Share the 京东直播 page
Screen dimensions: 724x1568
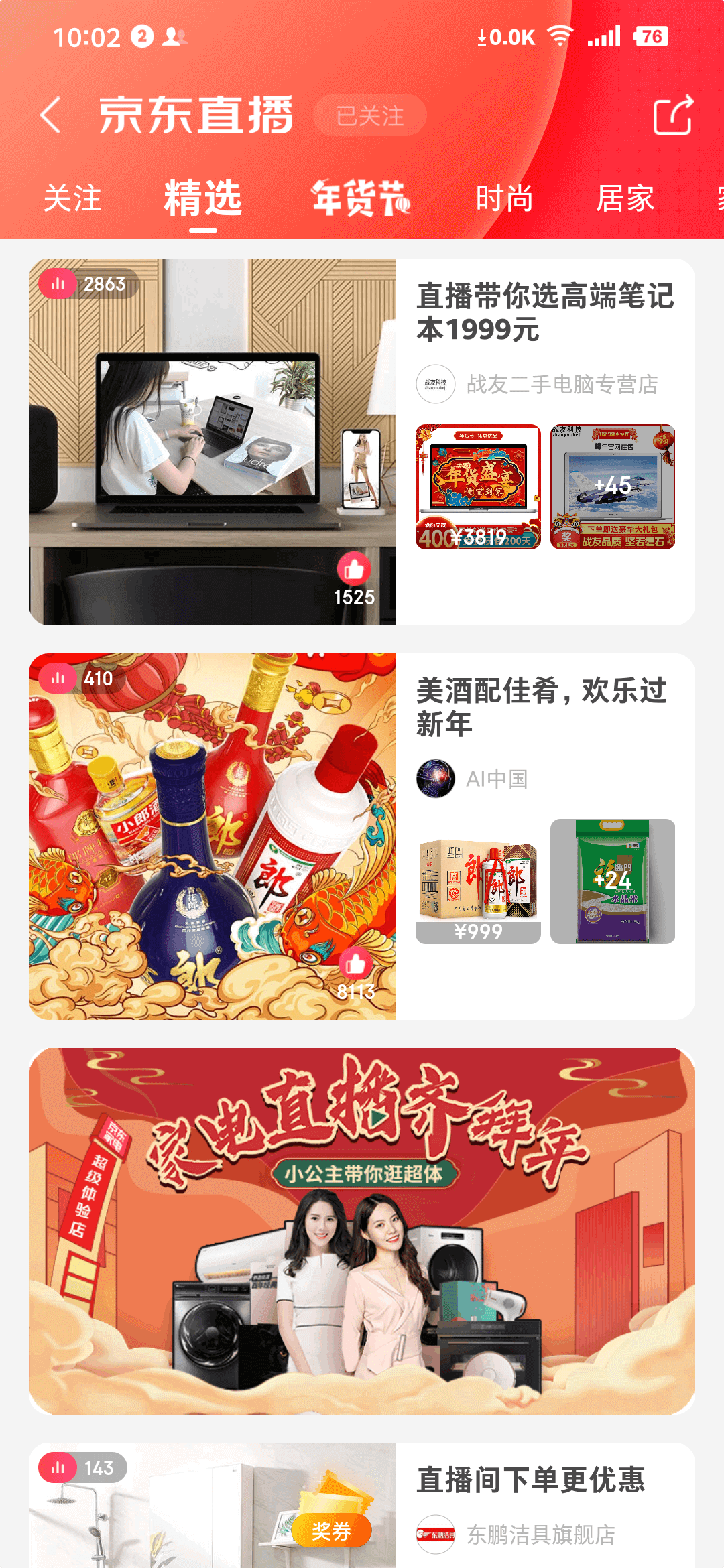pyautogui.click(x=672, y=115)
